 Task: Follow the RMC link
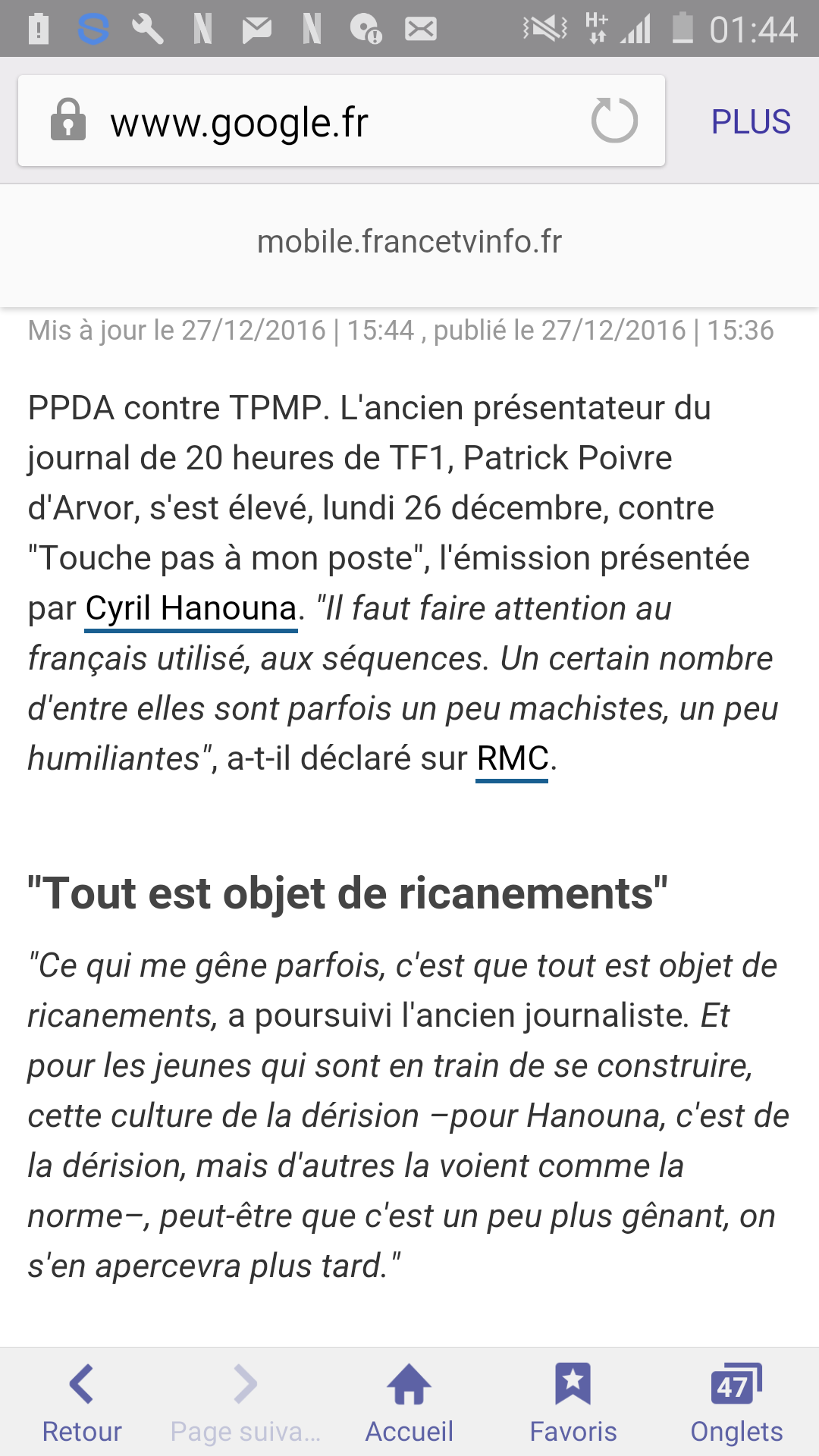pos(513,759)
